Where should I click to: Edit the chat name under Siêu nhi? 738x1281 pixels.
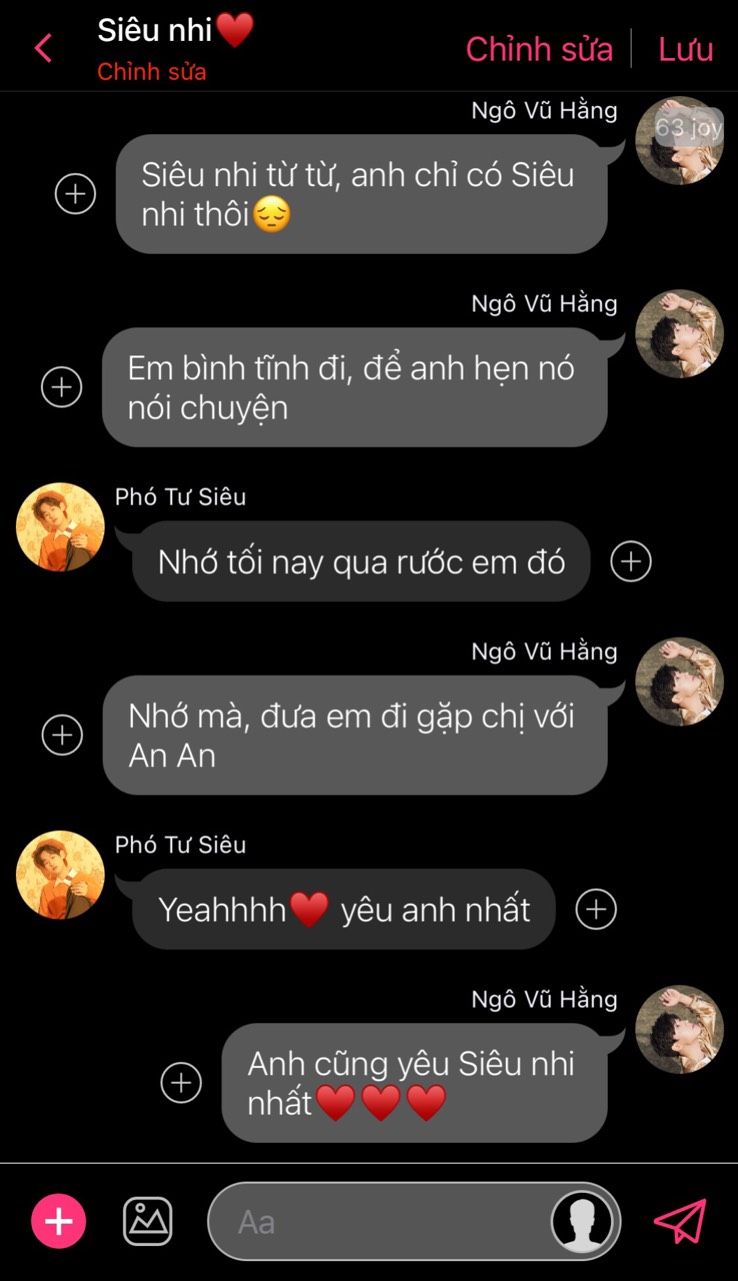tap(152, 73)
